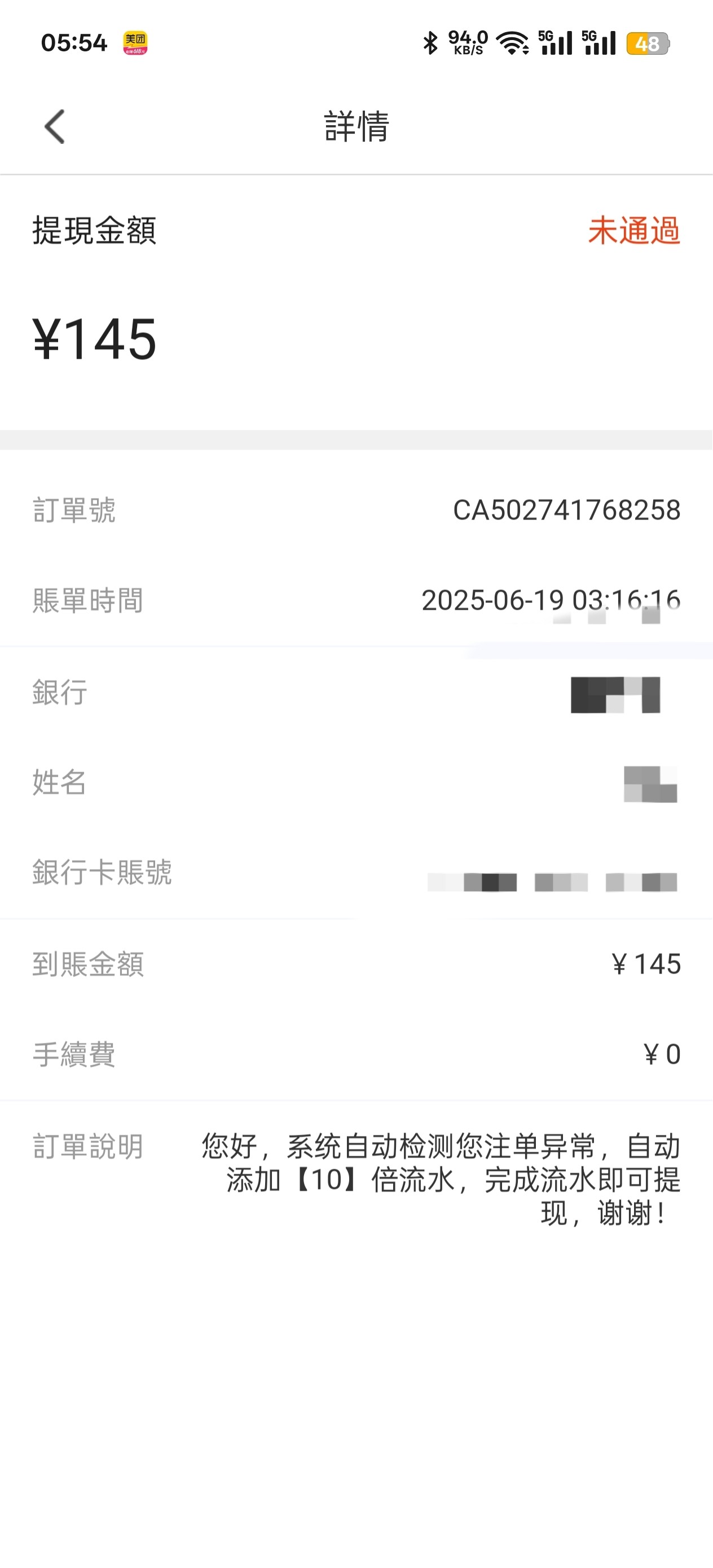The width and height of the screenshot is (713, 1568).
Task: Tap the battery indicator showing 48
Action: pos(649,41)
